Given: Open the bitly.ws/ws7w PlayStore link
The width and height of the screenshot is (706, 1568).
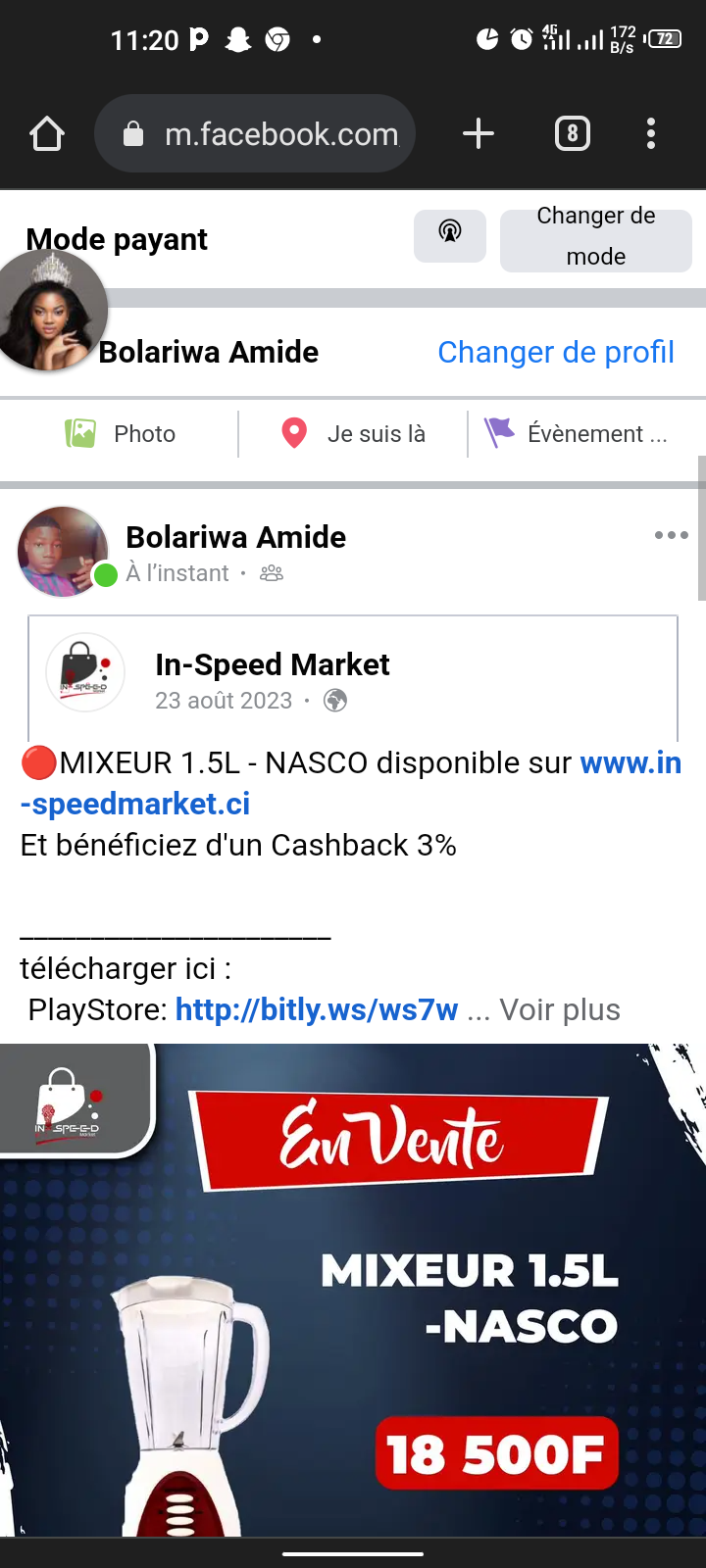Looking at the screenshot, I should click(316, 1009).
